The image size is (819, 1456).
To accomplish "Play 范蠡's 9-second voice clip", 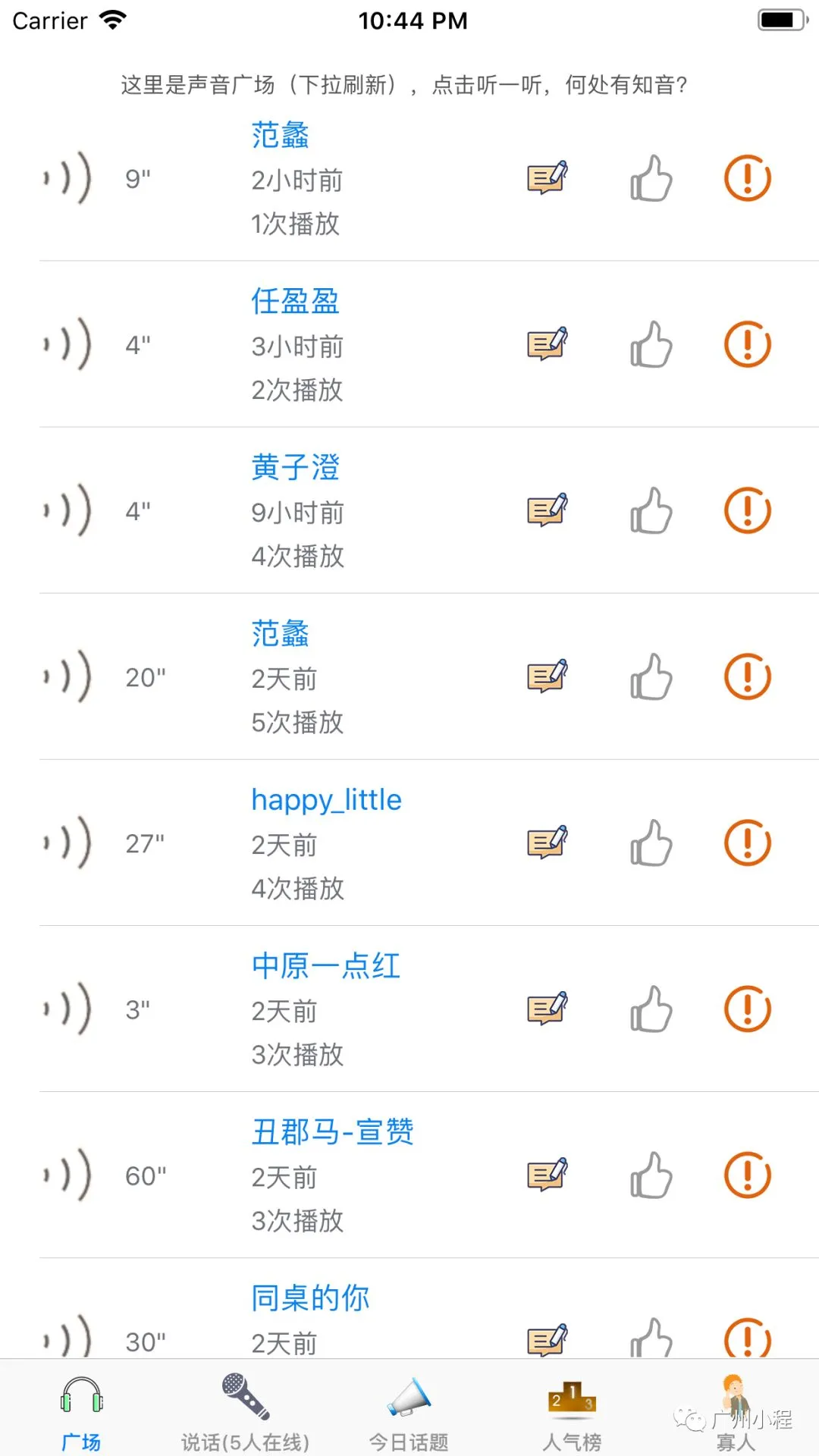I will coord(68,179).
